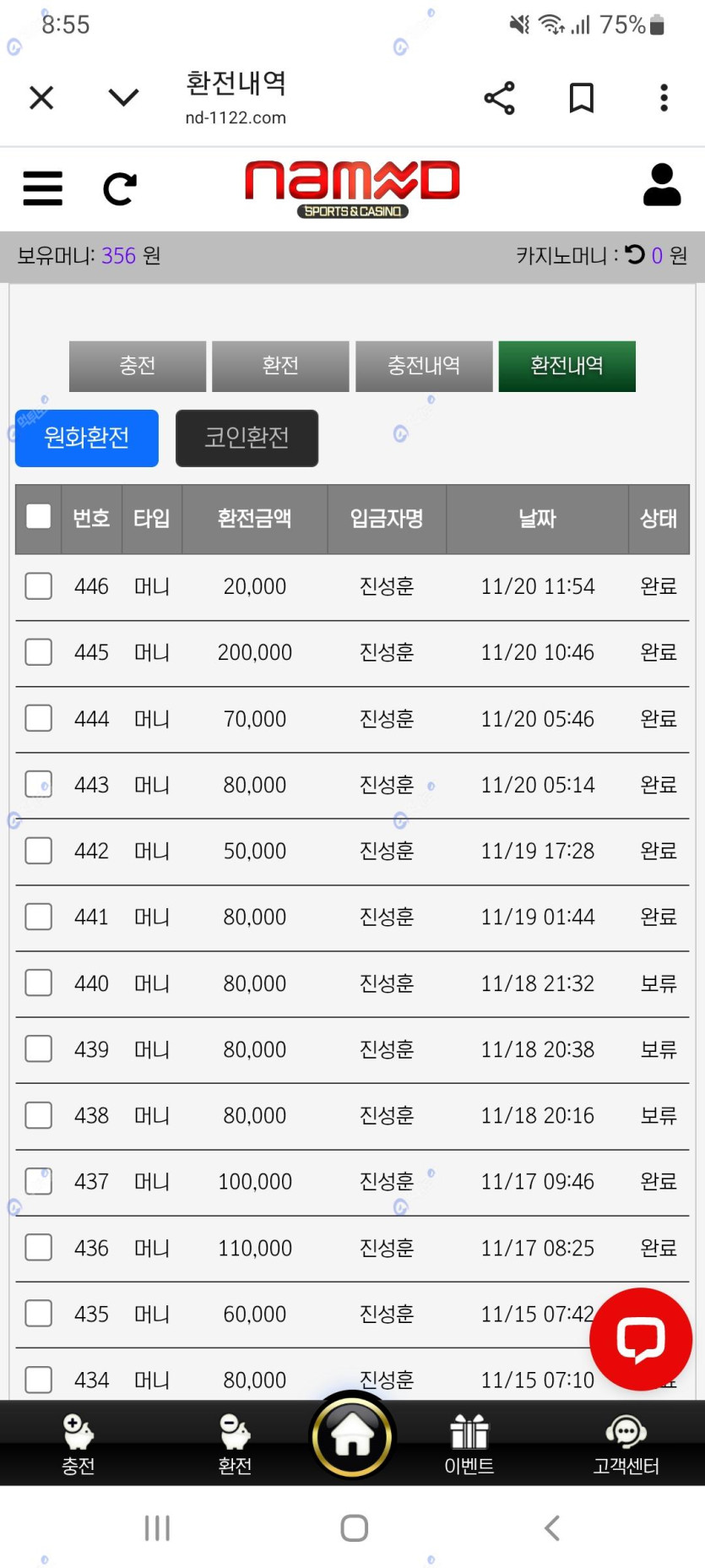Select the 환전내역 tab
Image resolution: width=705 pixels, height=1568 pixels.
pyautogui.click(x=567, y=366)
